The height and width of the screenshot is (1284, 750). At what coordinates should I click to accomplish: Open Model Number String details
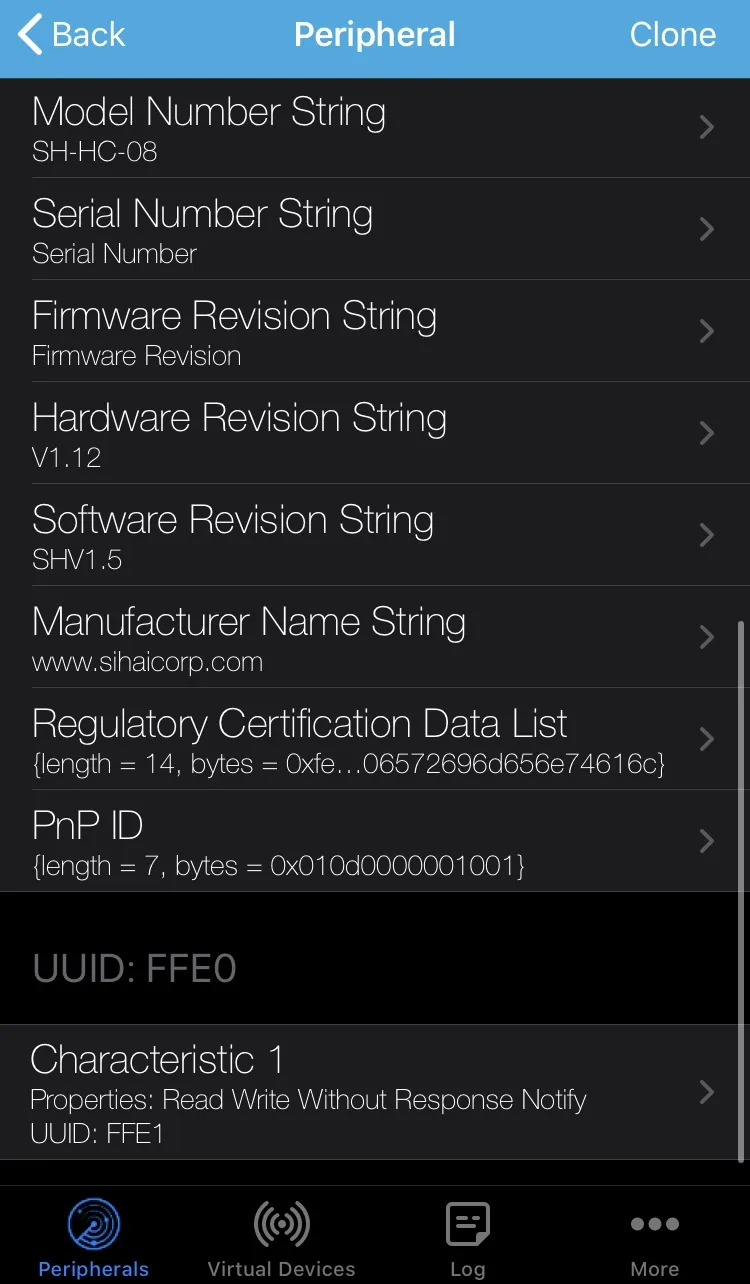(375, 128)
